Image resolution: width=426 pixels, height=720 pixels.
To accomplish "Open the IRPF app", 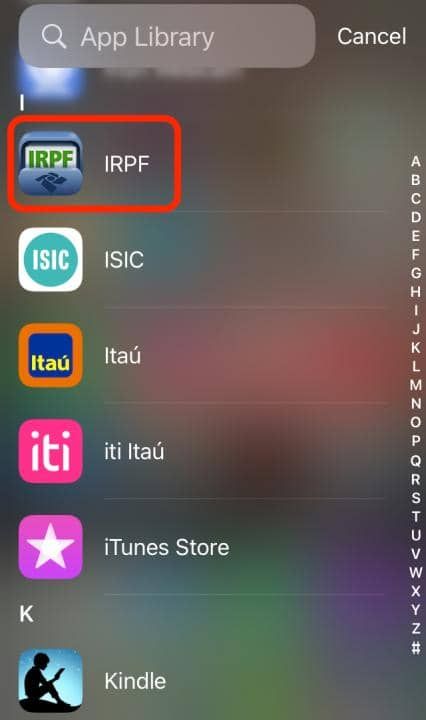I will [50, 163].
